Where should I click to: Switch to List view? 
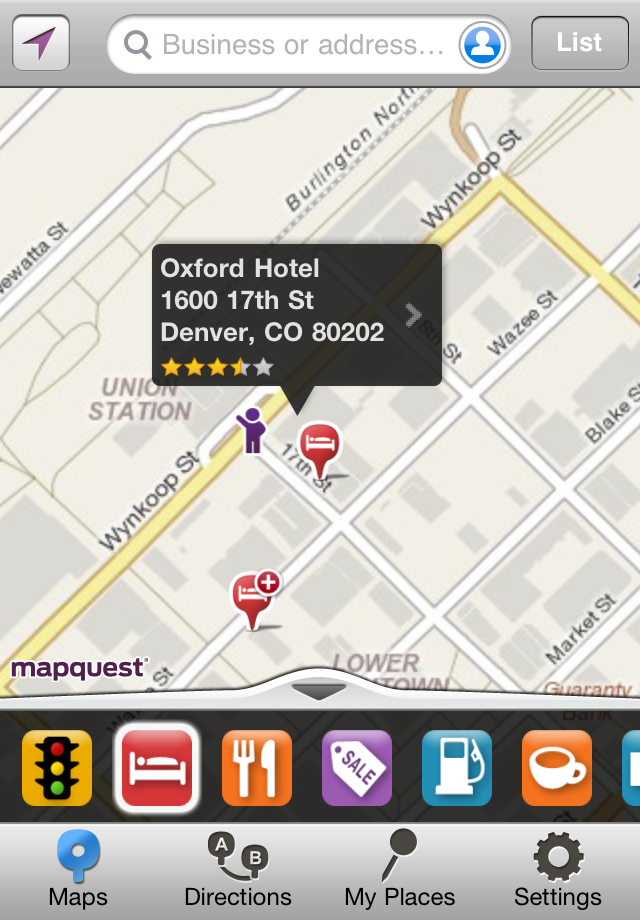(x=579, y=43)
